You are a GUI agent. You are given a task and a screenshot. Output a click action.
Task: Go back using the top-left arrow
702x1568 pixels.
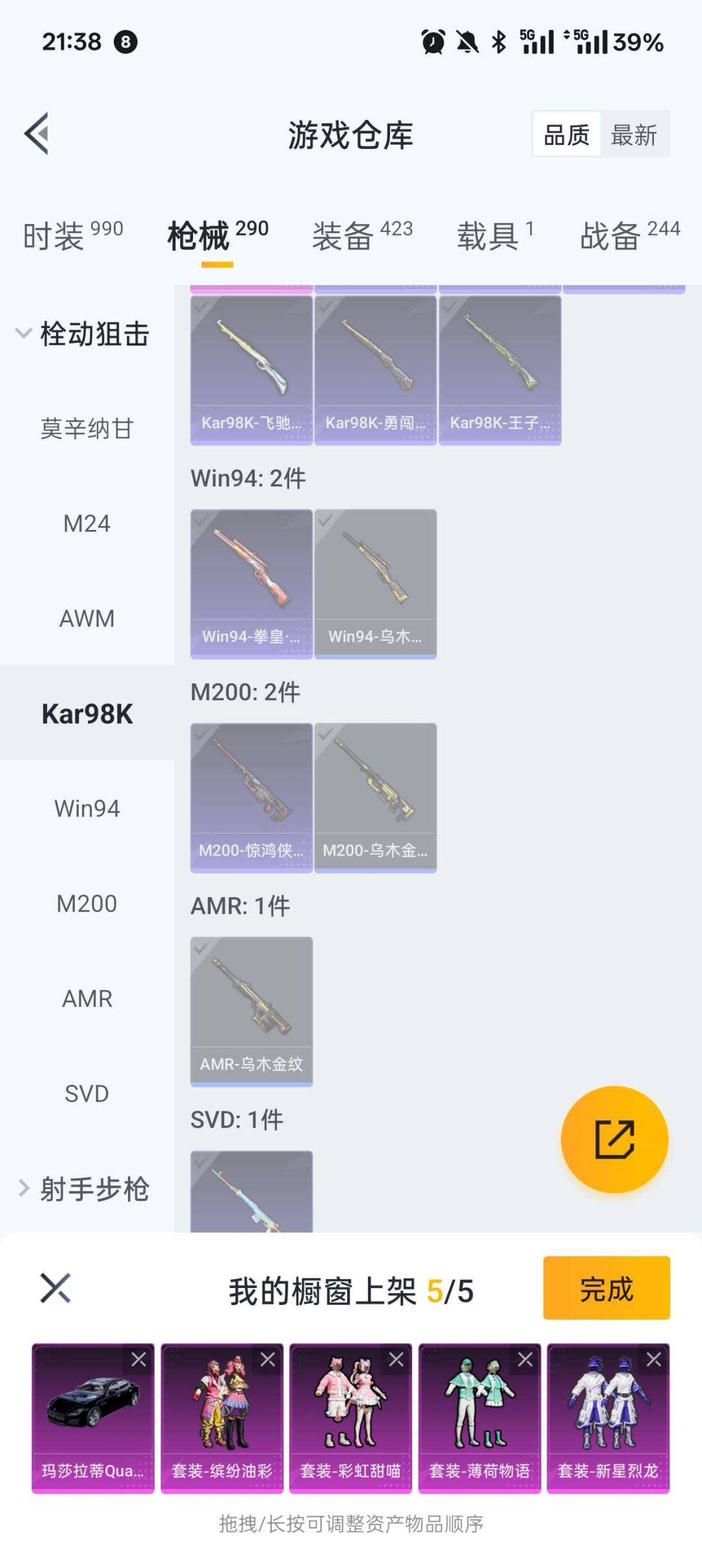pyautogui.click(x=37, y=134)
